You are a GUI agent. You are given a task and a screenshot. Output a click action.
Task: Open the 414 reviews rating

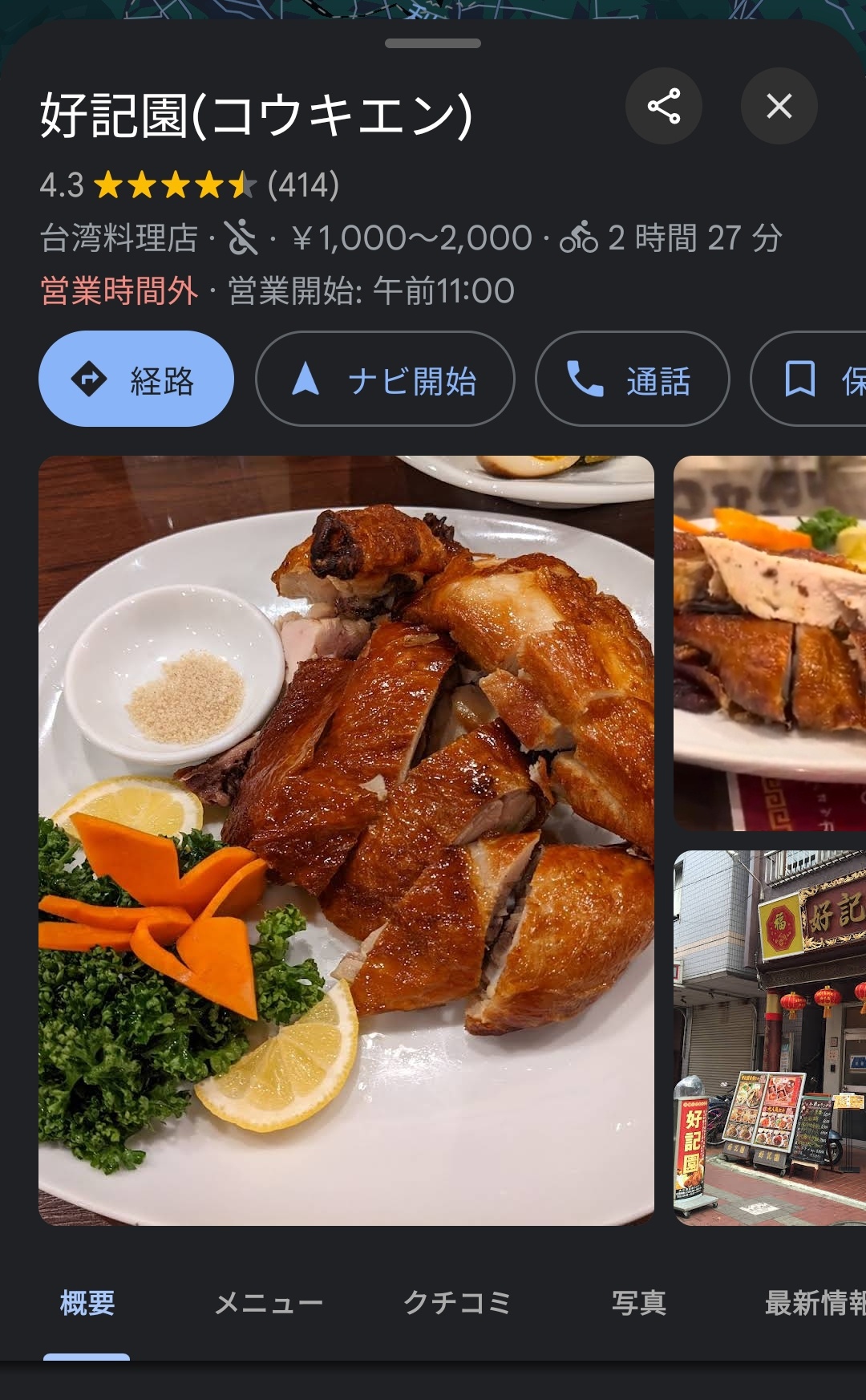pyautogui.click(x=302, y=185)
